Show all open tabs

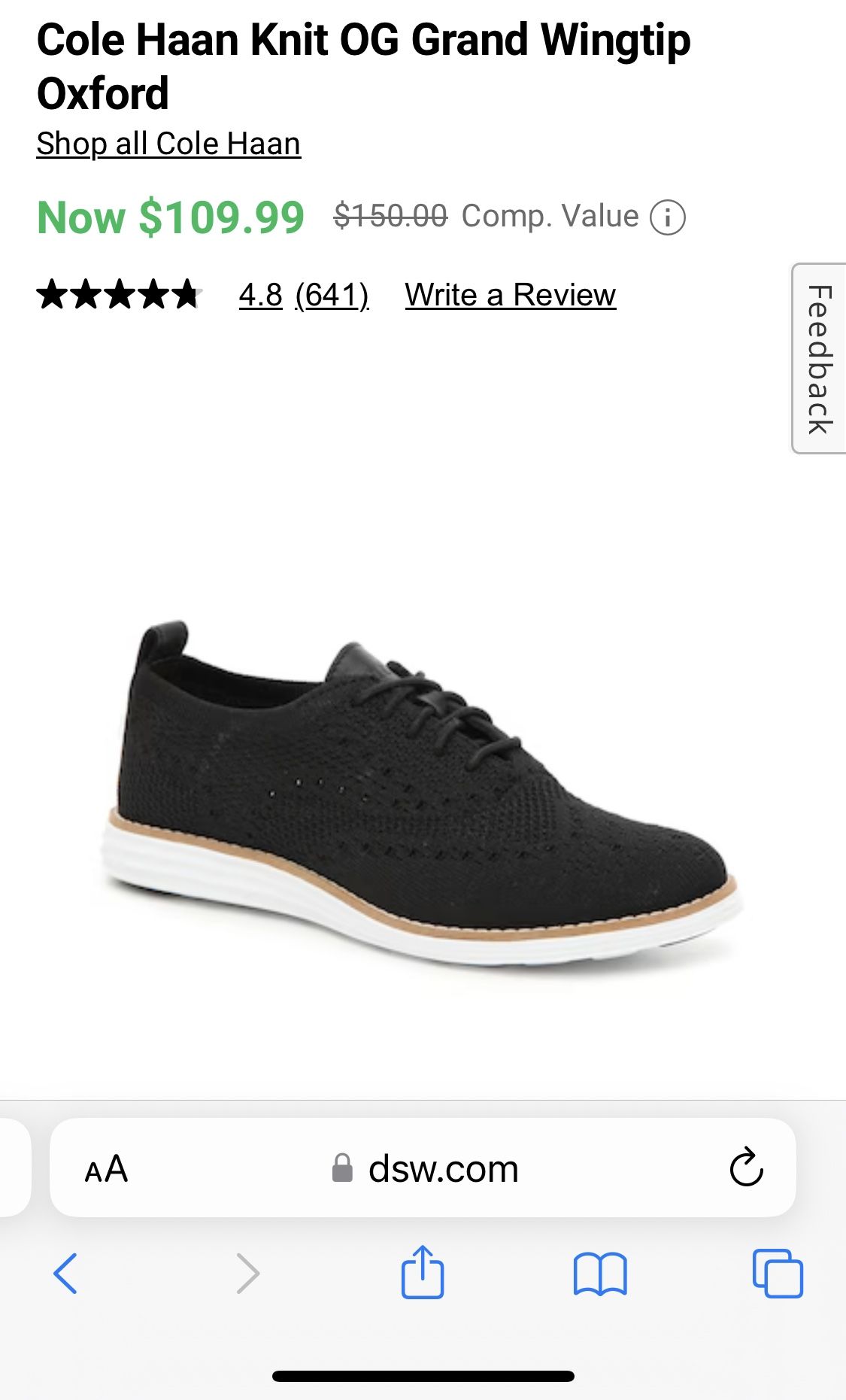tap(778, 1273)
